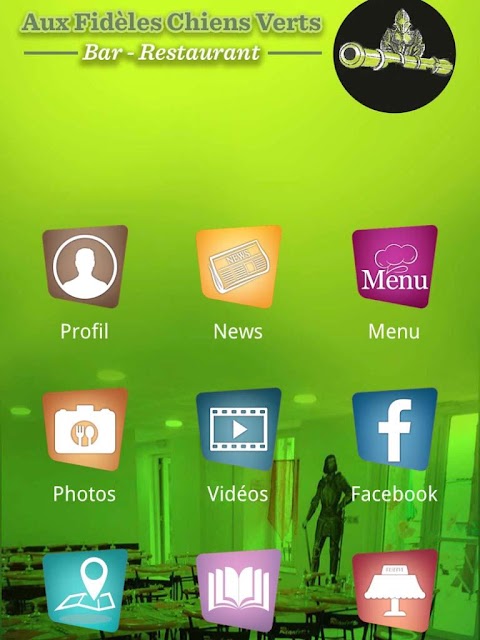The image size is (480, 640).
Task: Tap the table lamp icon tile
Action: tap(395, 591)
